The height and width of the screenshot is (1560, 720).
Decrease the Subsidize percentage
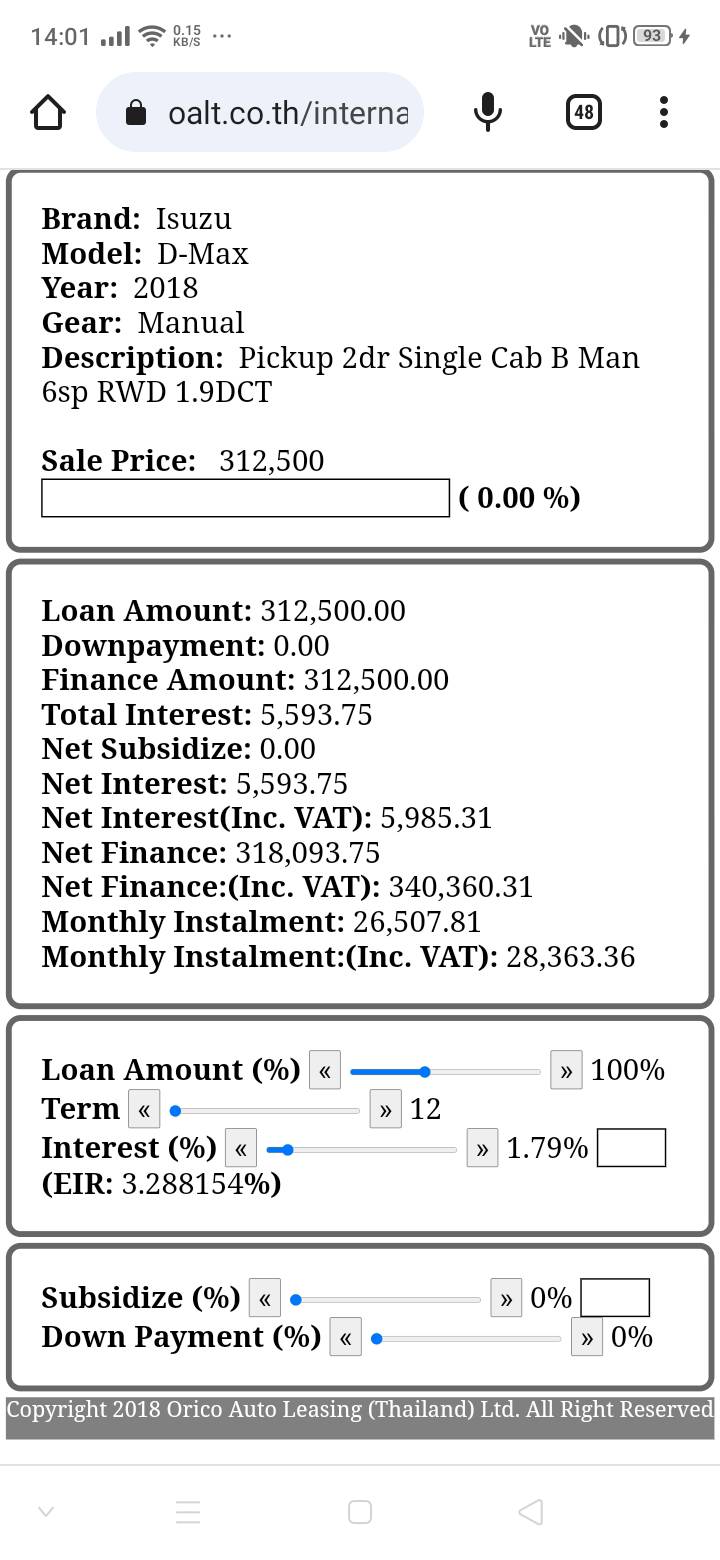264,1298
